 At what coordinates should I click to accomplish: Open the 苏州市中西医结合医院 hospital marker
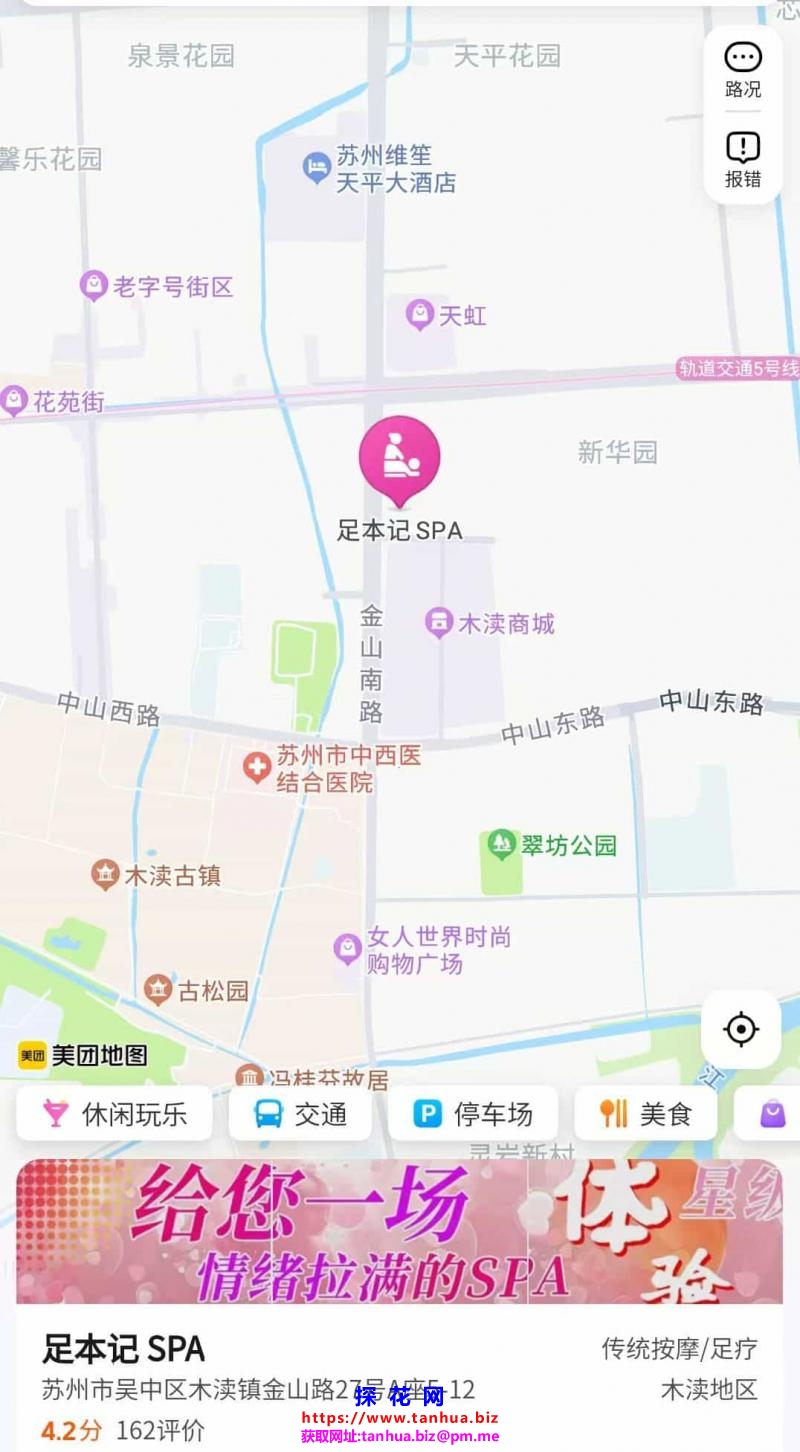pos(258,768)
